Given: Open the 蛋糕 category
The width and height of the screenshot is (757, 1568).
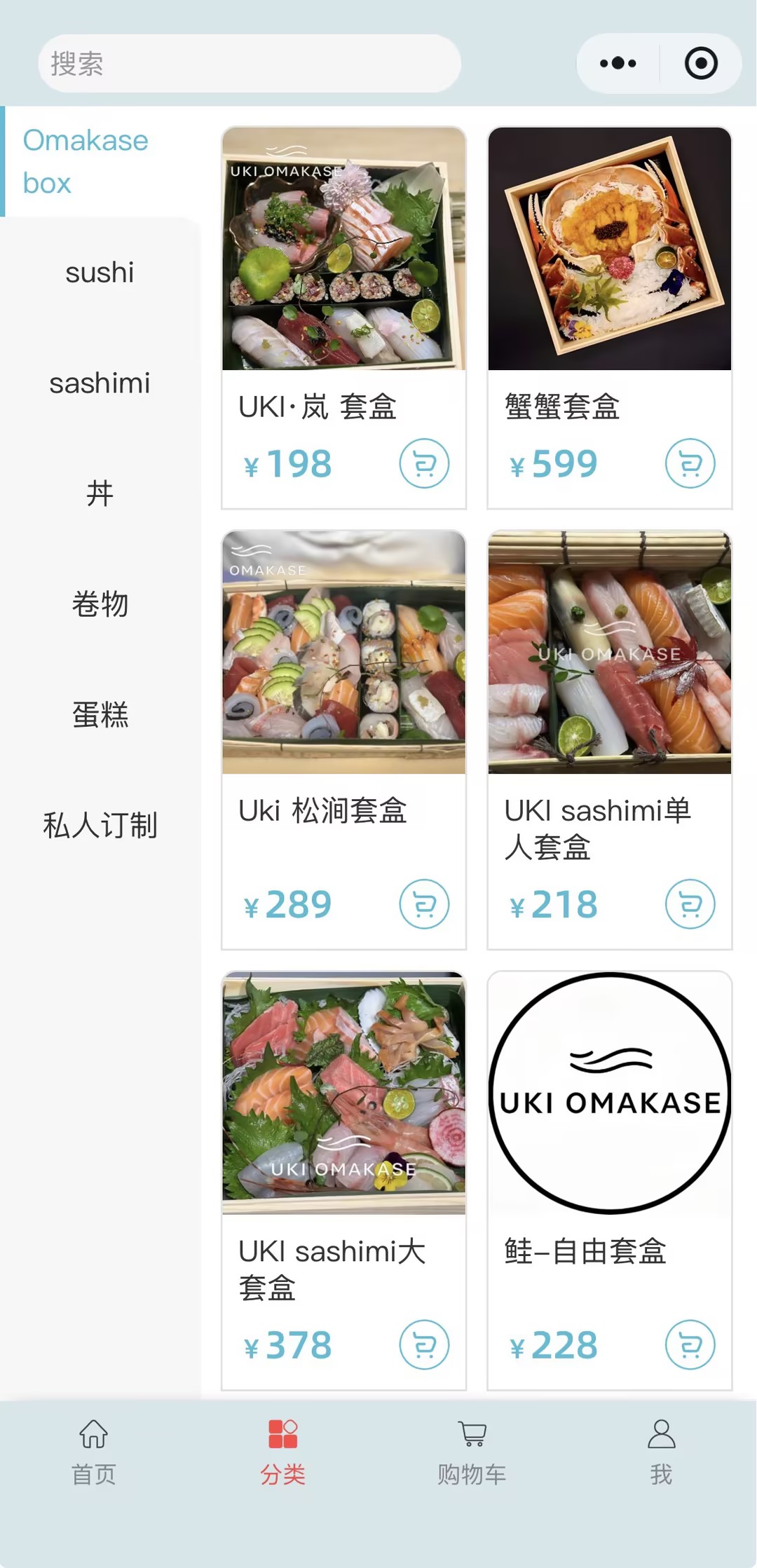Looking at the screenshot, I should [x=100, y=715].
